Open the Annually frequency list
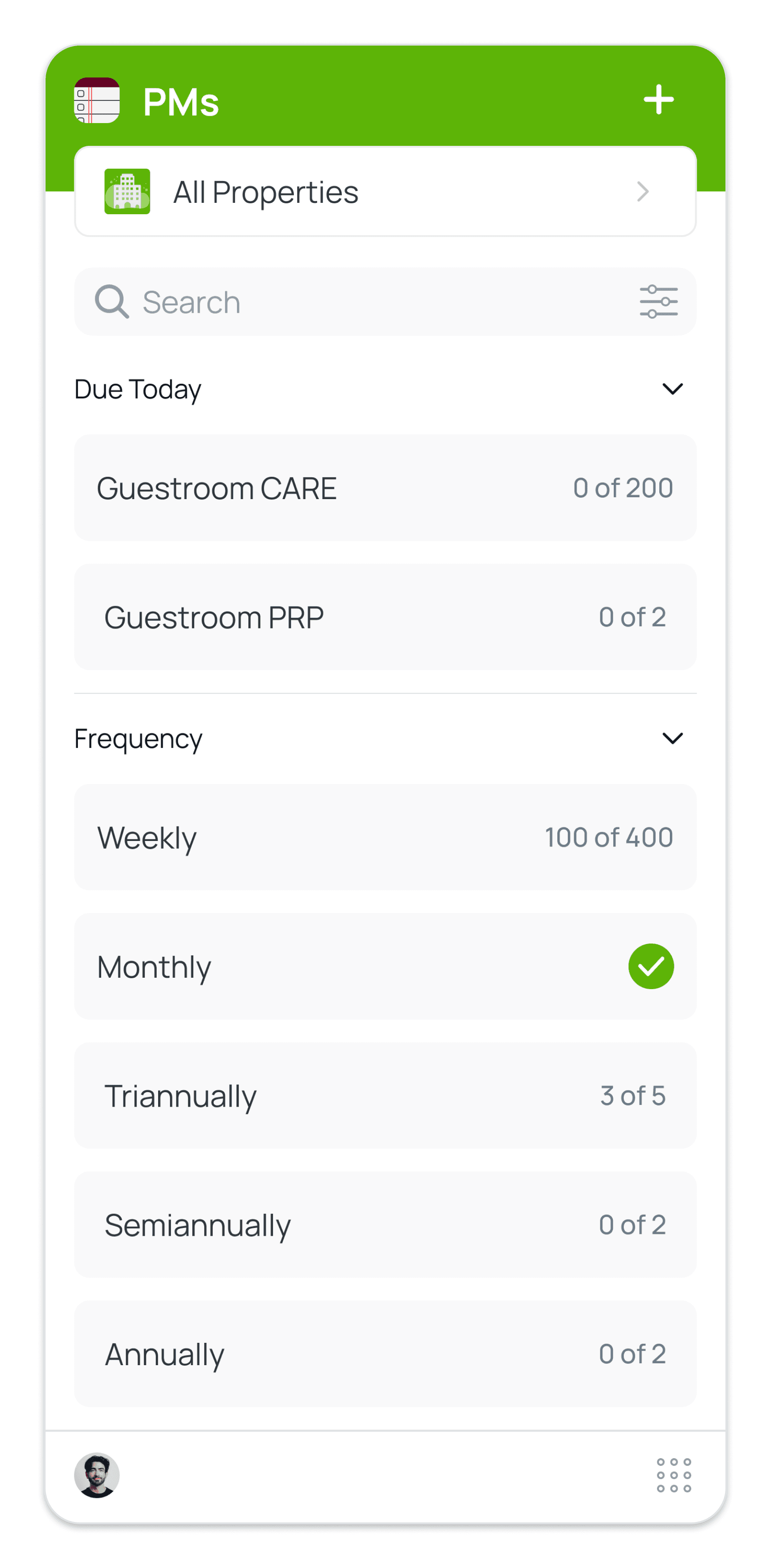The image size is (771, 1568). click(385, 1354)
